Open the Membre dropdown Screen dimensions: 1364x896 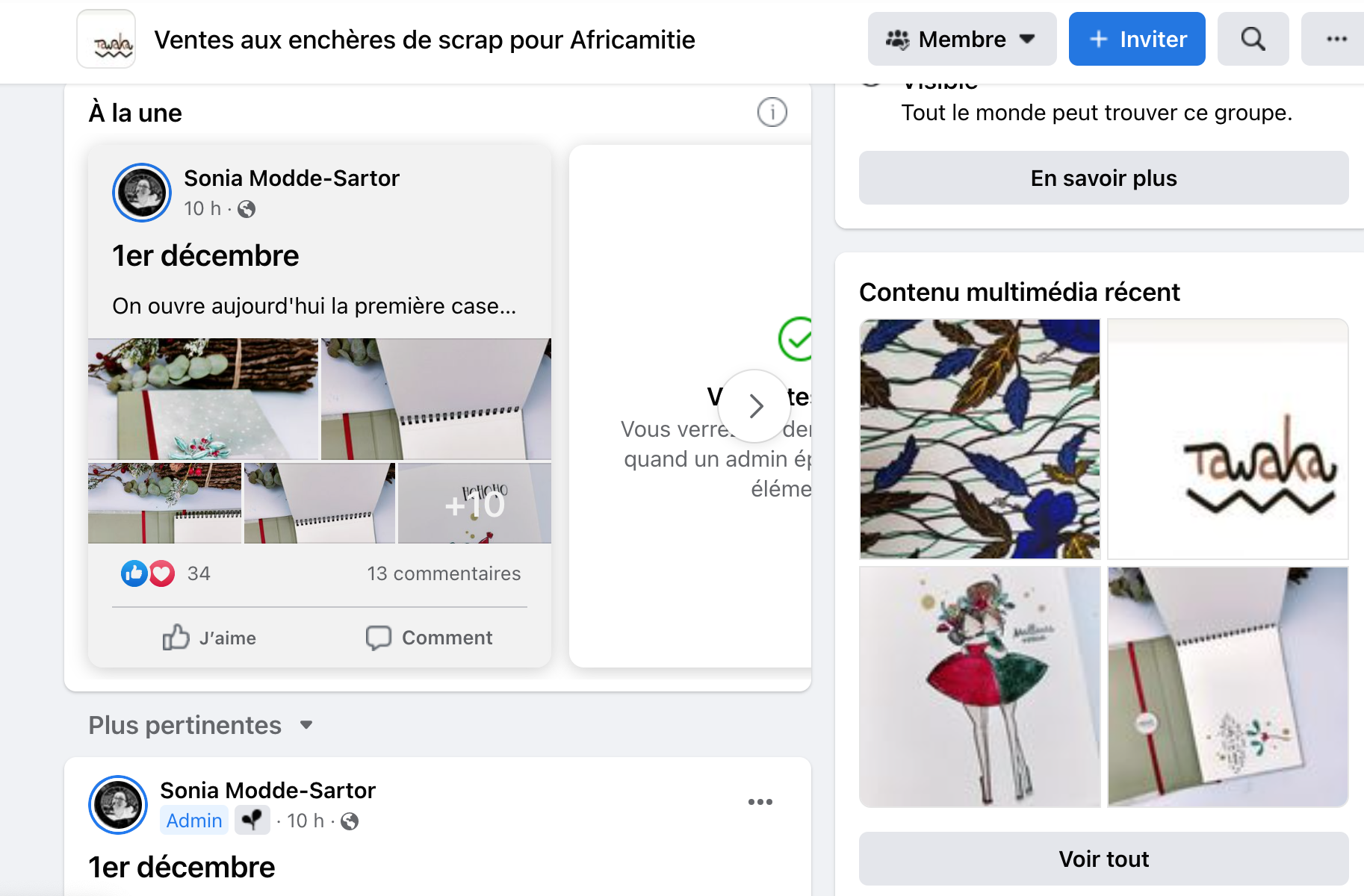point(961,39)
